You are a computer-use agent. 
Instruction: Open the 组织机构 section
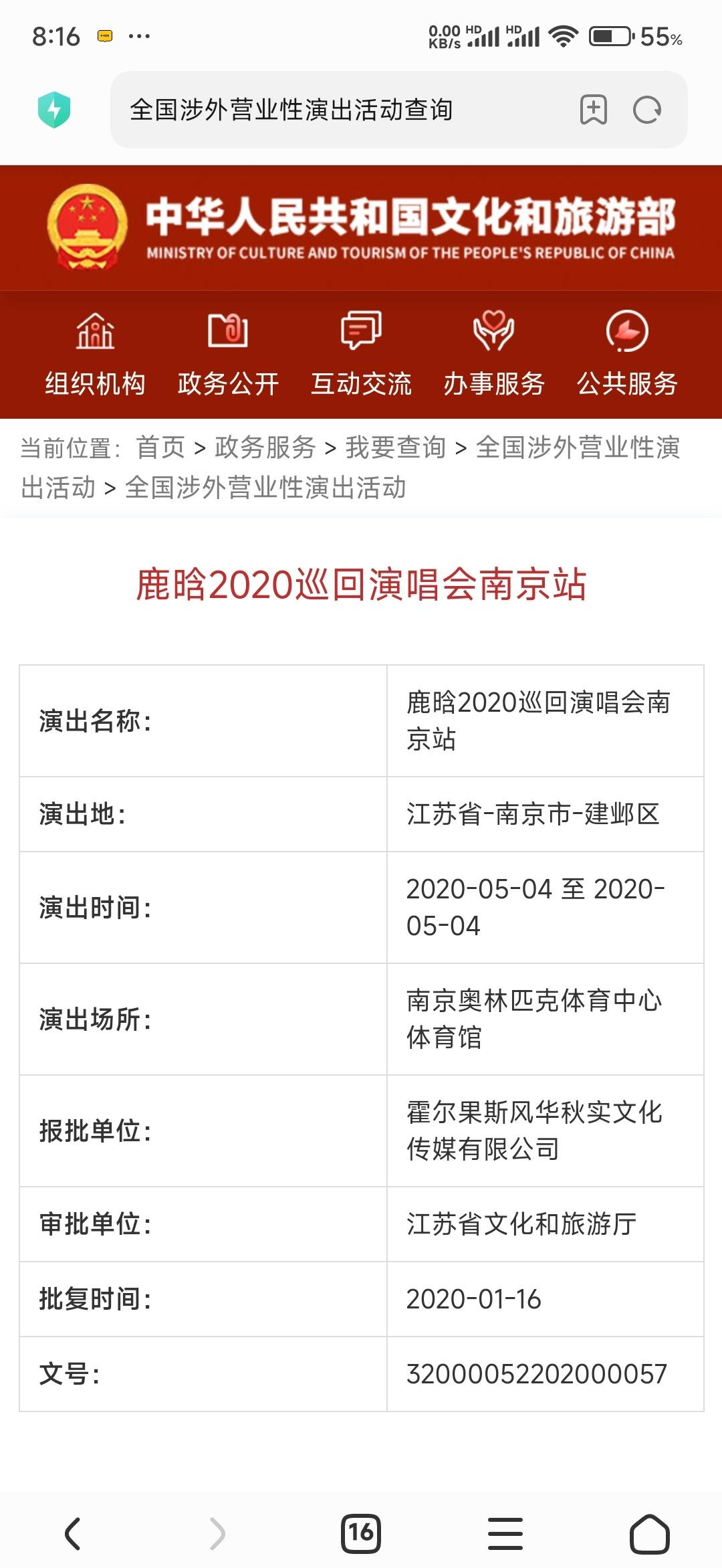click(95, 354)
